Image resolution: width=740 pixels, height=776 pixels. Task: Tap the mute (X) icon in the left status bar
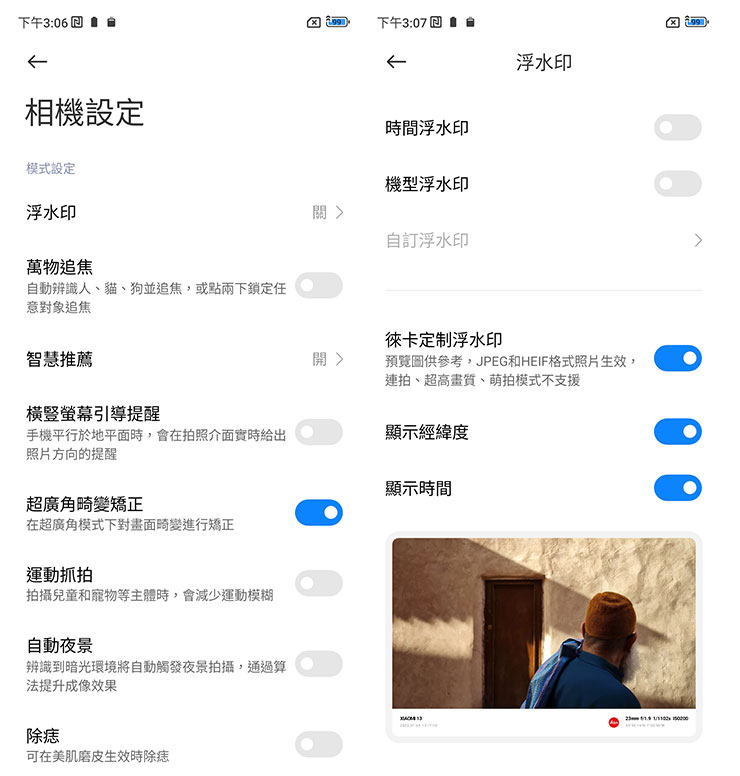316,21
